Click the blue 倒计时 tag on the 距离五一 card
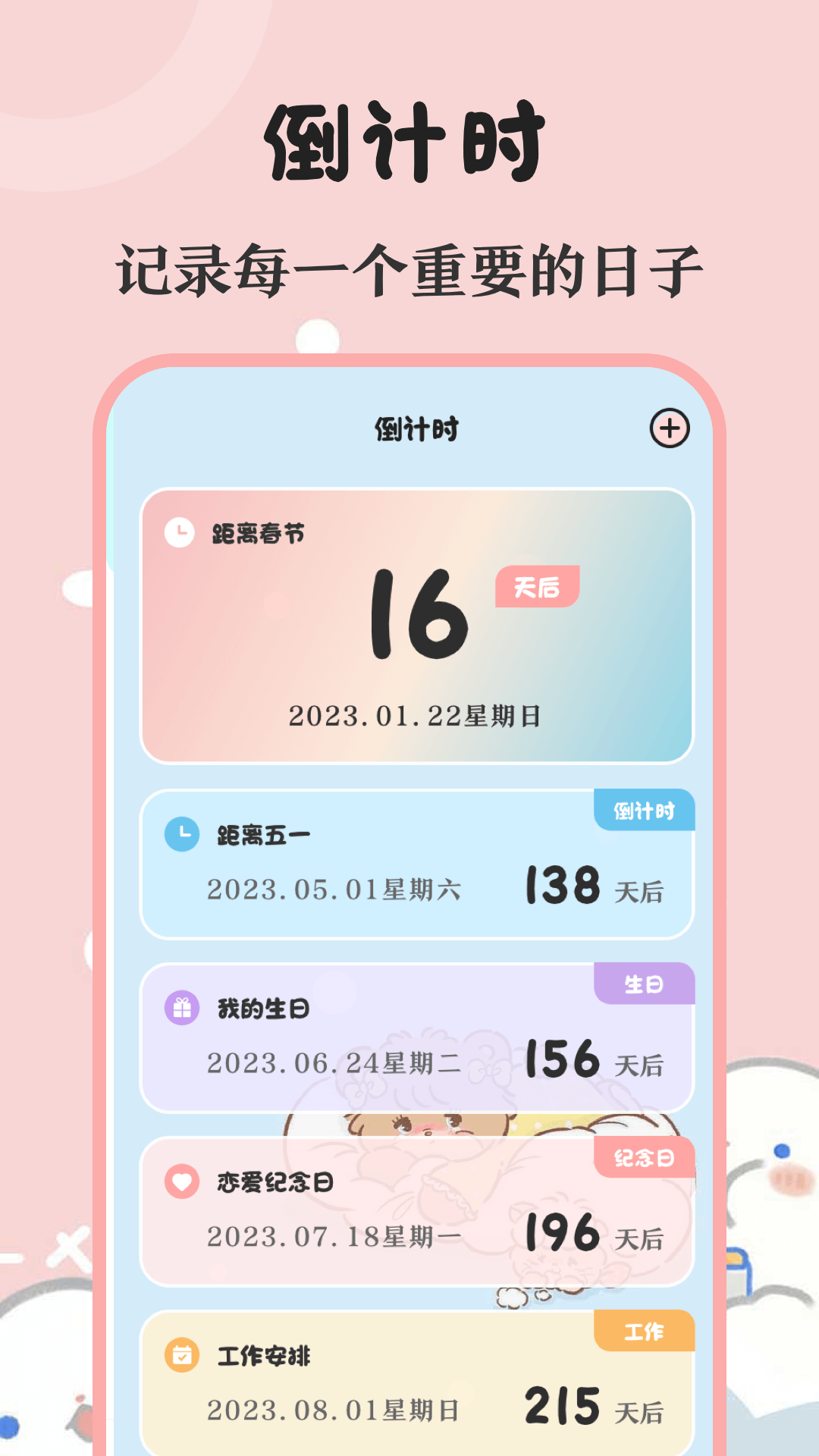819x1456 pixels. [645, 810]
